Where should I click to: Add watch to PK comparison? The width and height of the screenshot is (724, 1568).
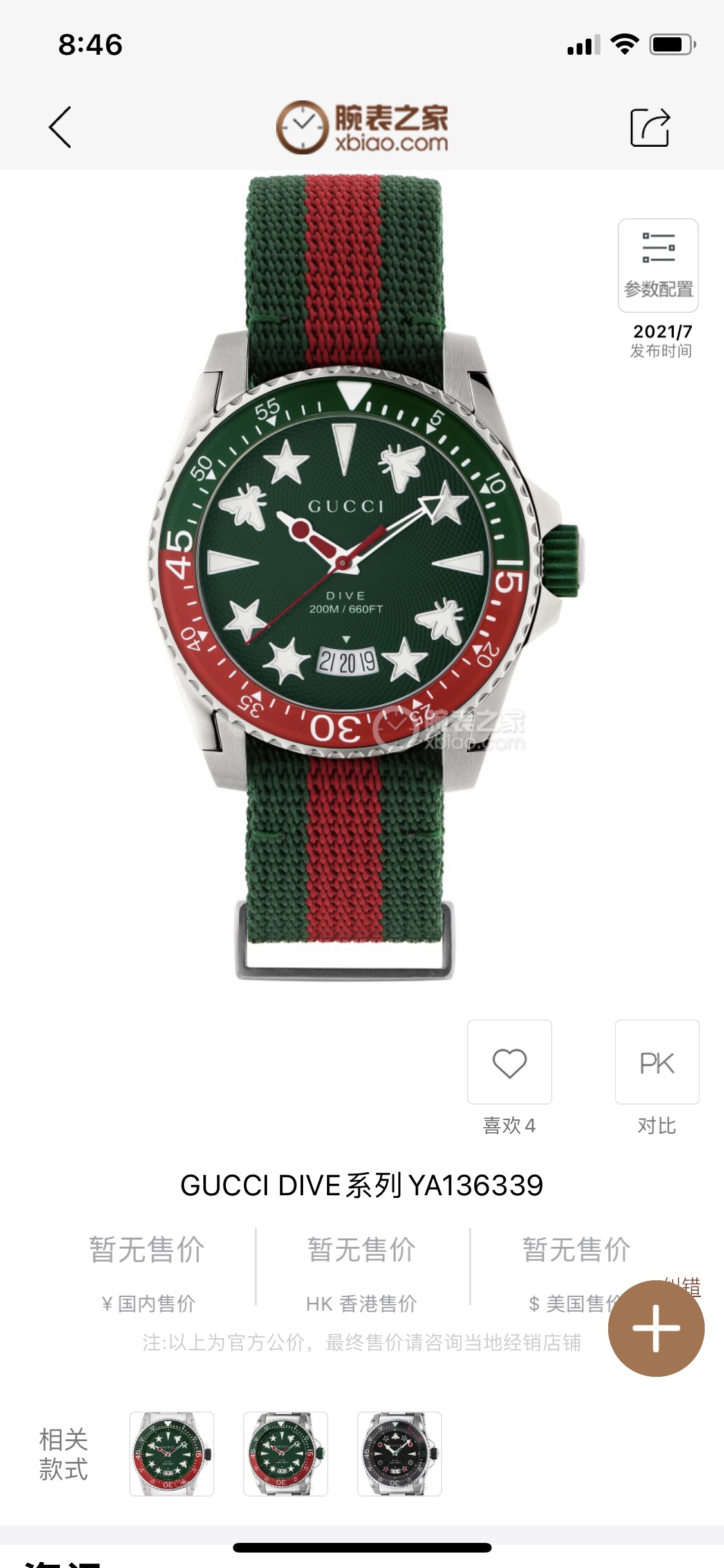point(656,1062)
